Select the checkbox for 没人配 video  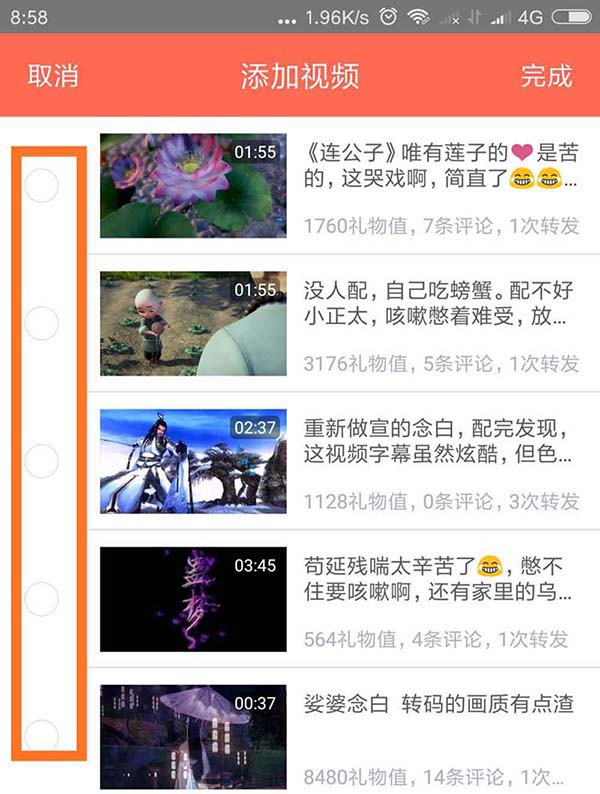tap(42, 324)
